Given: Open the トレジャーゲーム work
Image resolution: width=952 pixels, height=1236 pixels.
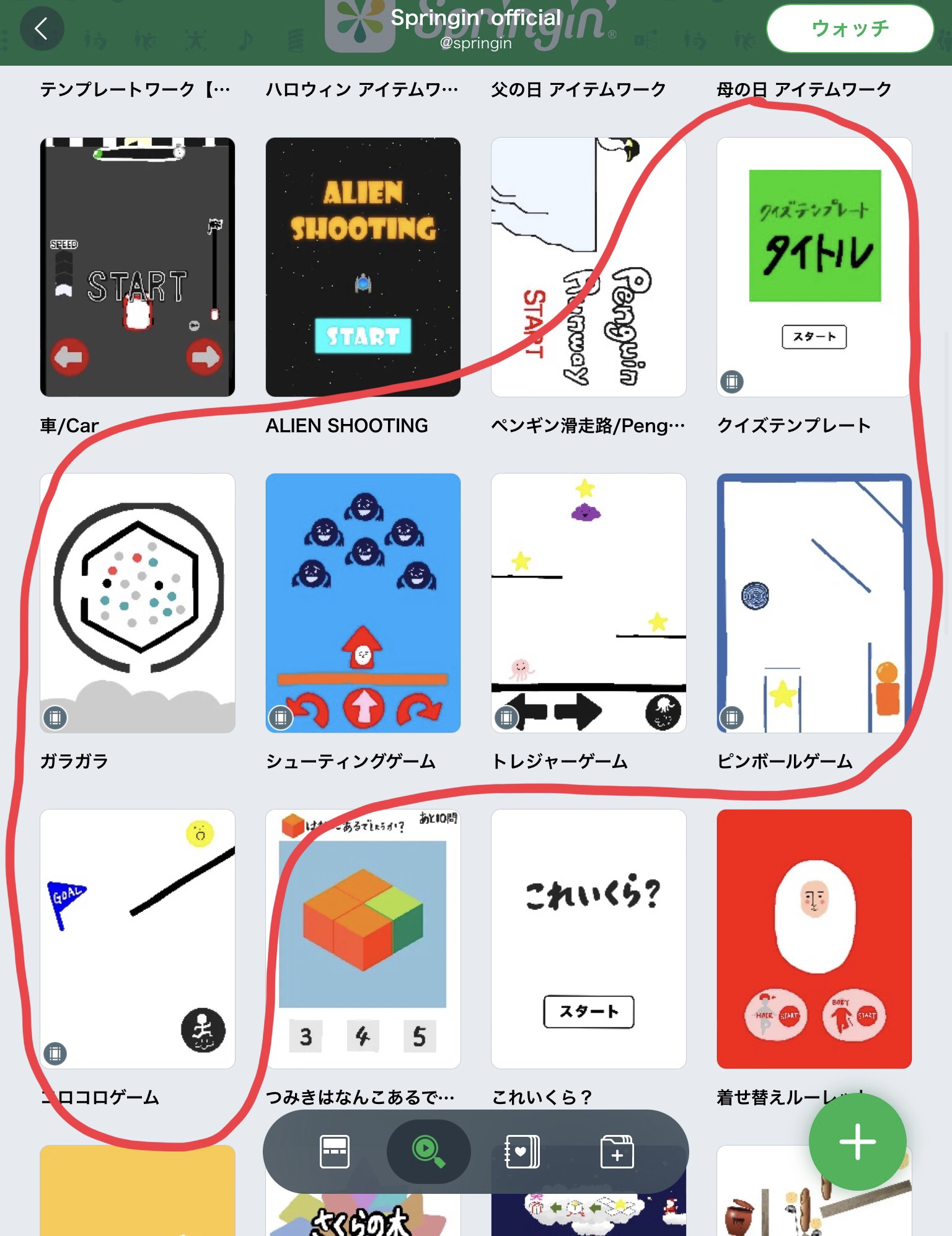Looking at the screenshot, I should click(588, 603).
